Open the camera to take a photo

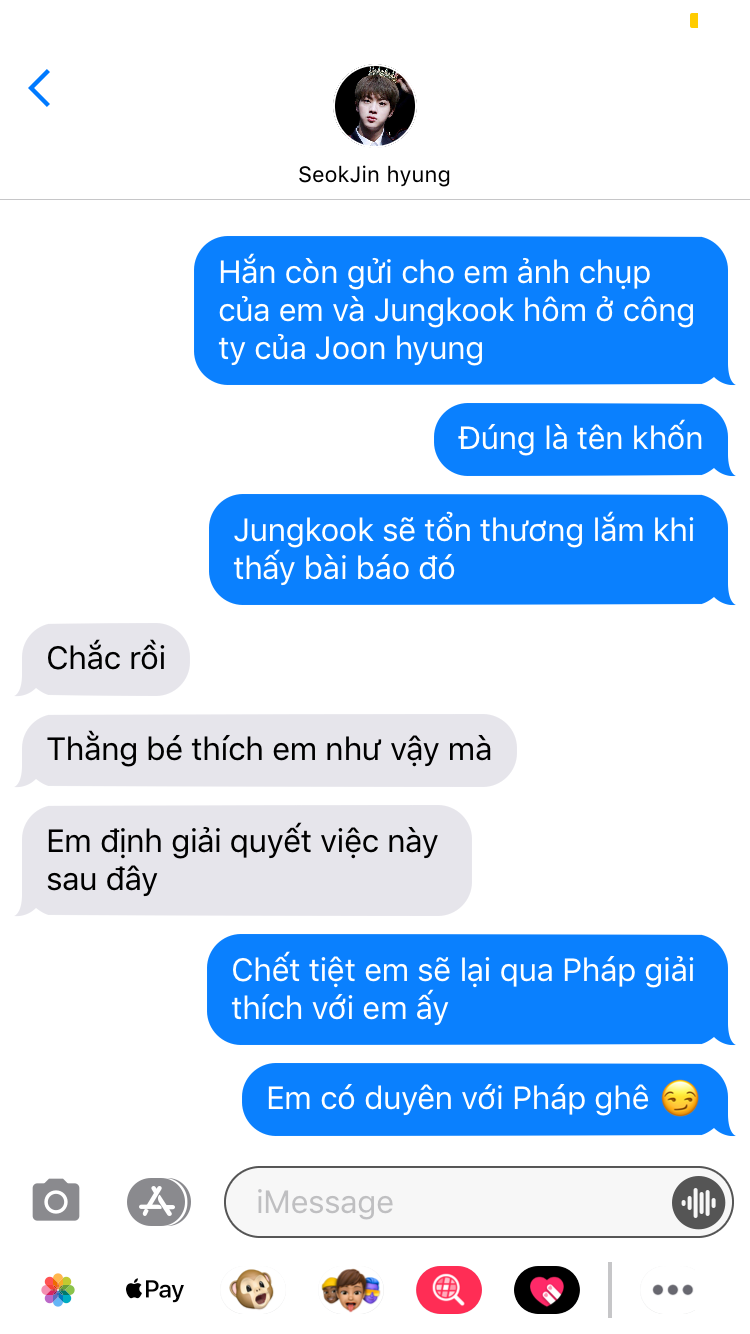[56, 1201]
